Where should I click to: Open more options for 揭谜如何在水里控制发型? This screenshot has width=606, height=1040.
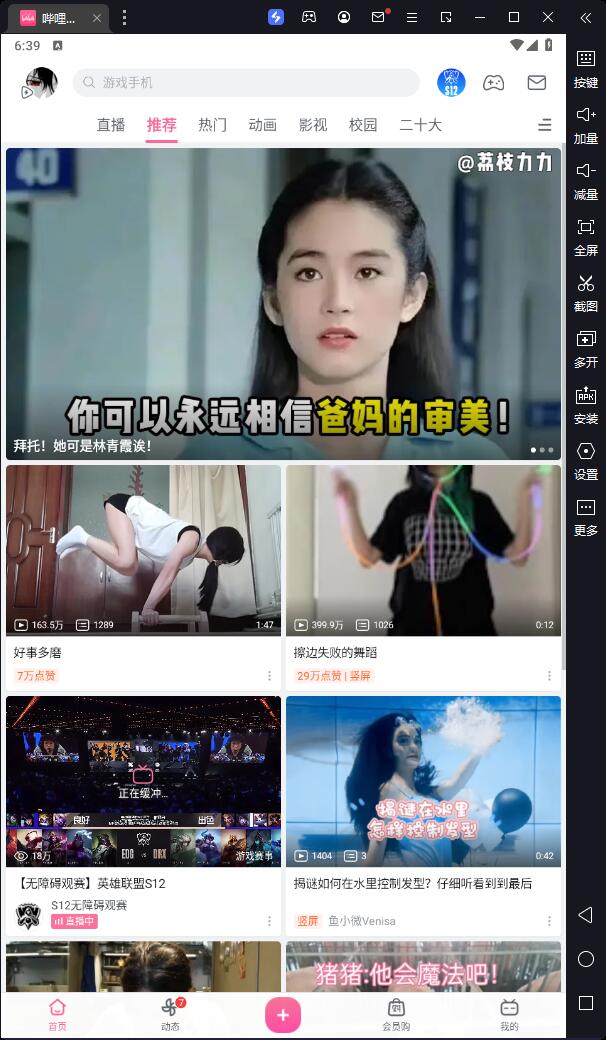(549, 921)
